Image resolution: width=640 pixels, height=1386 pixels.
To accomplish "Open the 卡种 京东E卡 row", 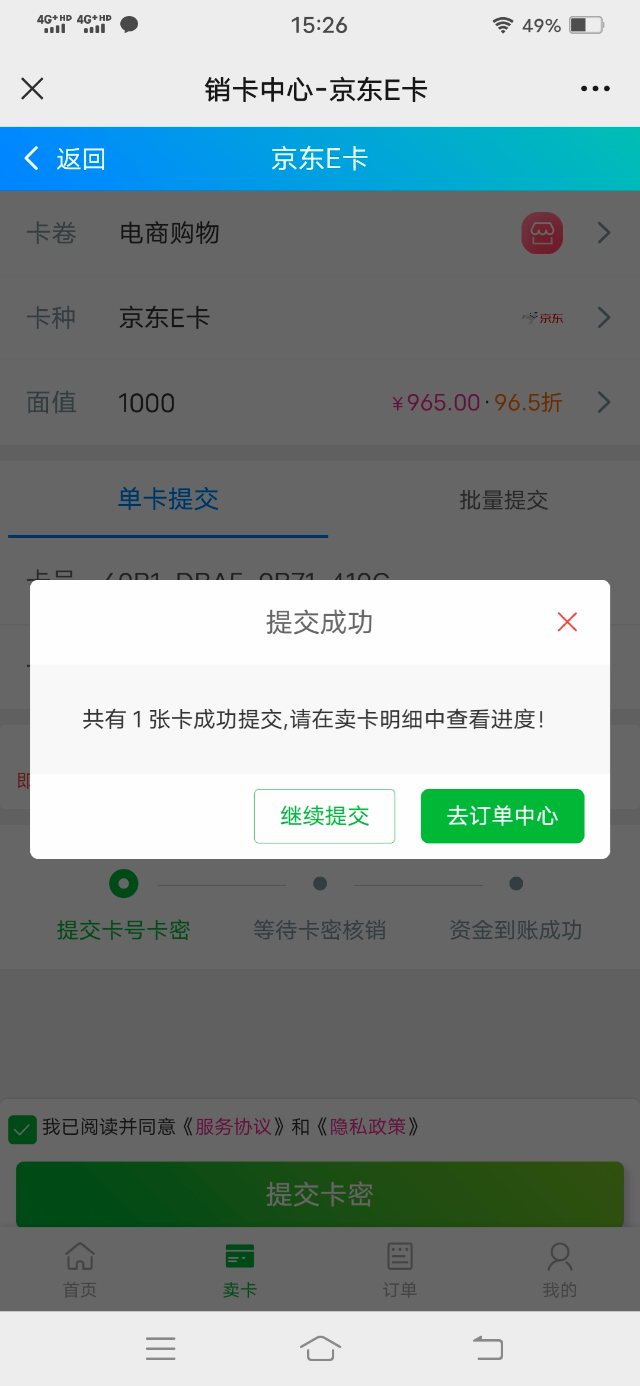I will click(x=320, y=318).
